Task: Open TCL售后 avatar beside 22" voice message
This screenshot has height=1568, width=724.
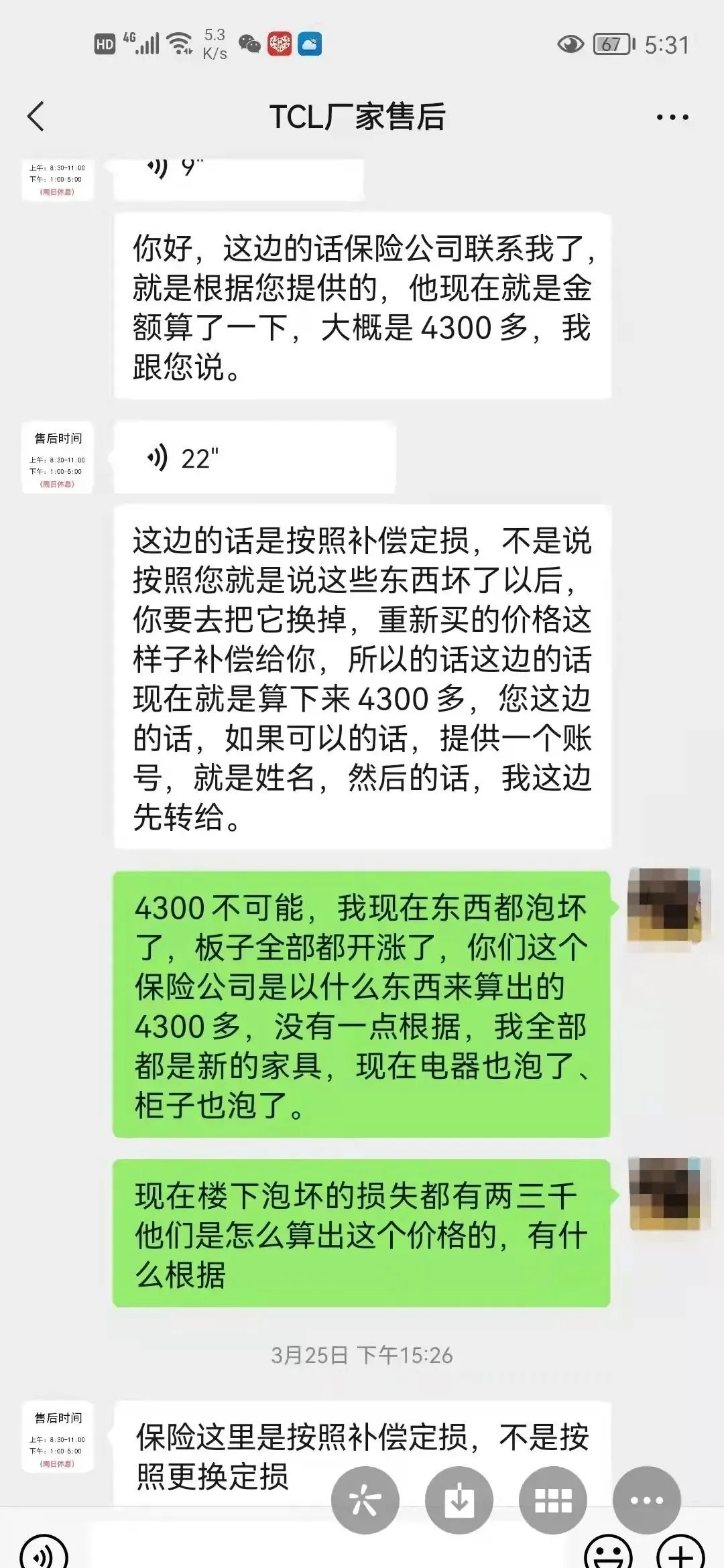Action: pos(58,458)
